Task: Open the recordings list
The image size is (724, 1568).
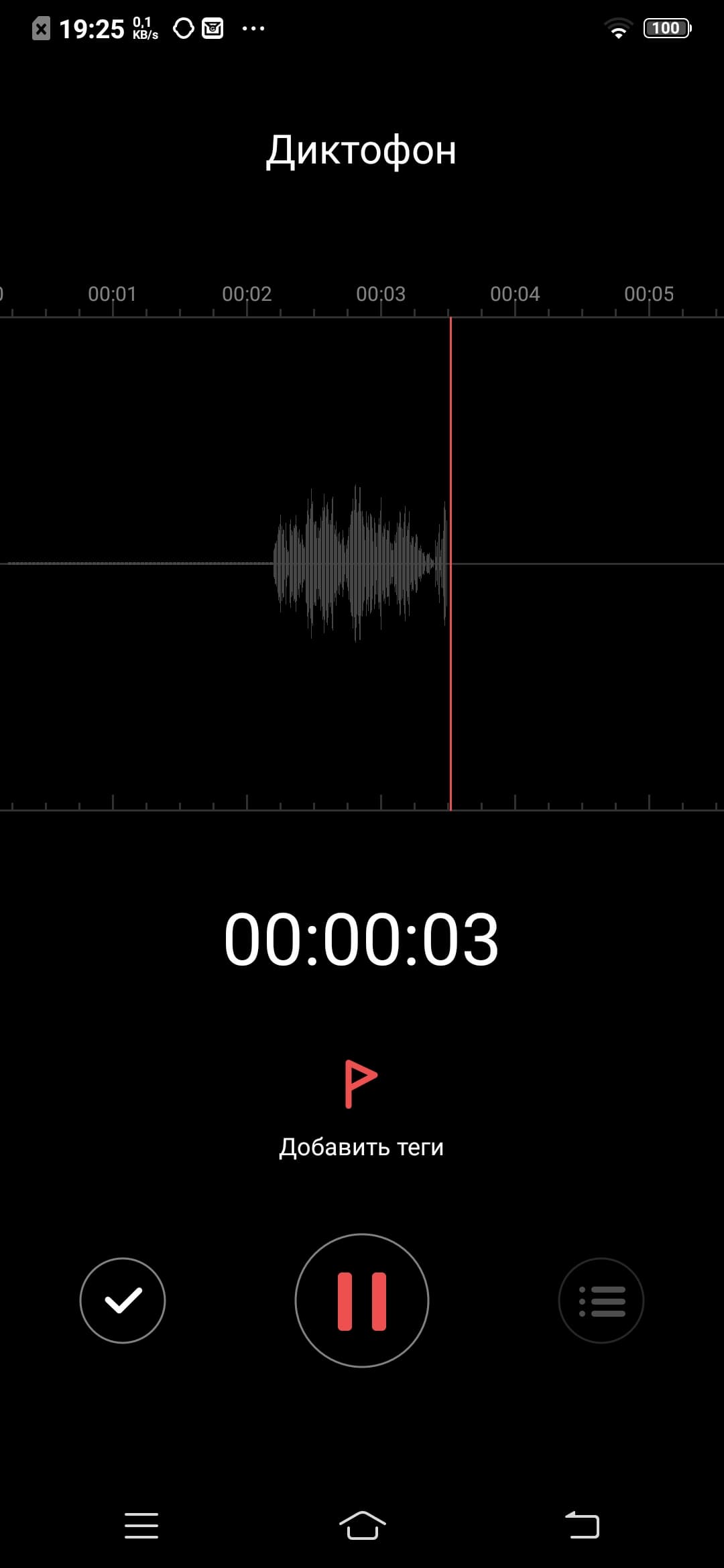Action: 601,1301
